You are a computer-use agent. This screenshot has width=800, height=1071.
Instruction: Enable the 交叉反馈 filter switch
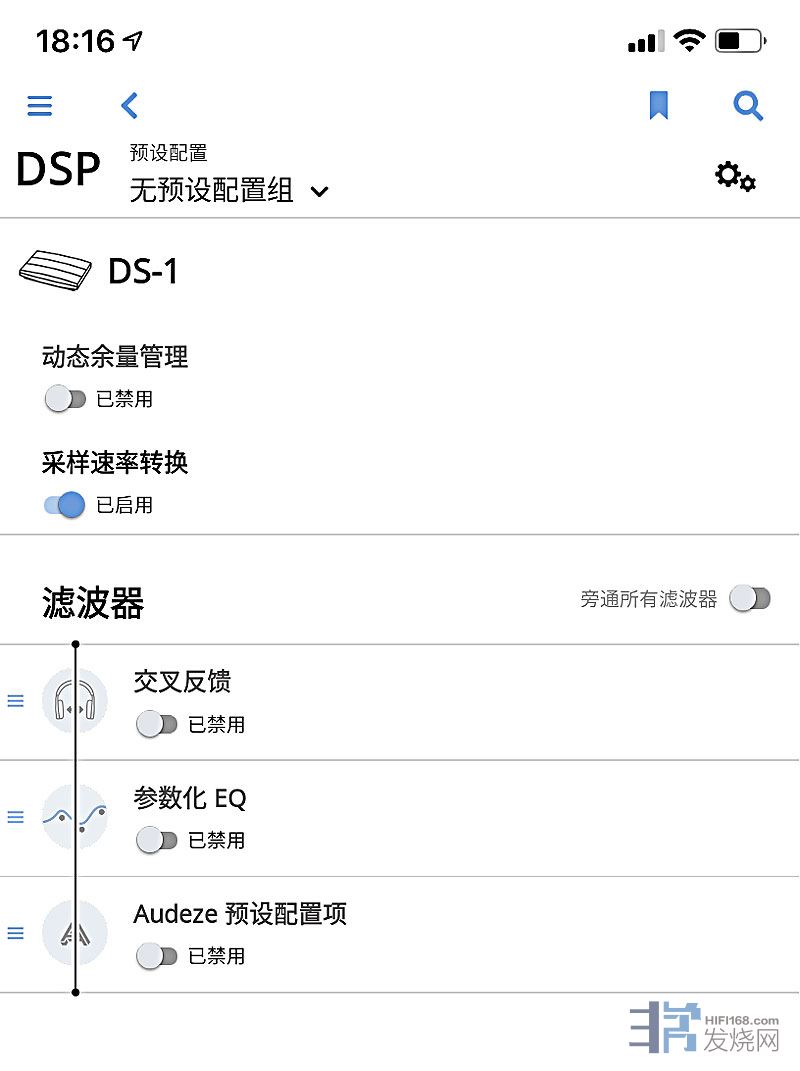(x=156, y=724)
